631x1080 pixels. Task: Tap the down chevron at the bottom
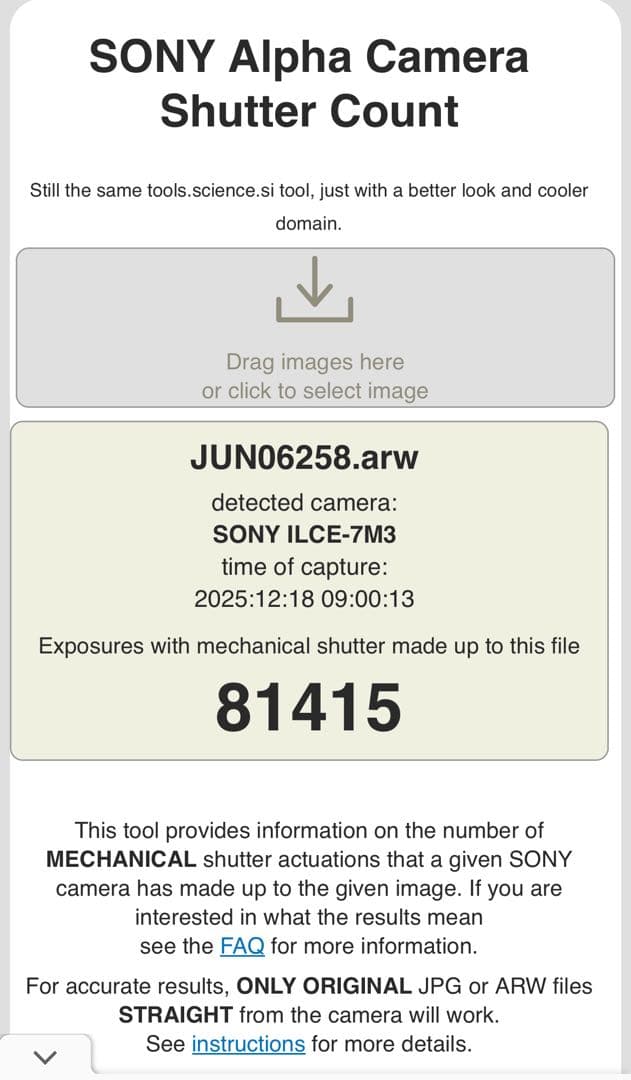[46, 1056]
